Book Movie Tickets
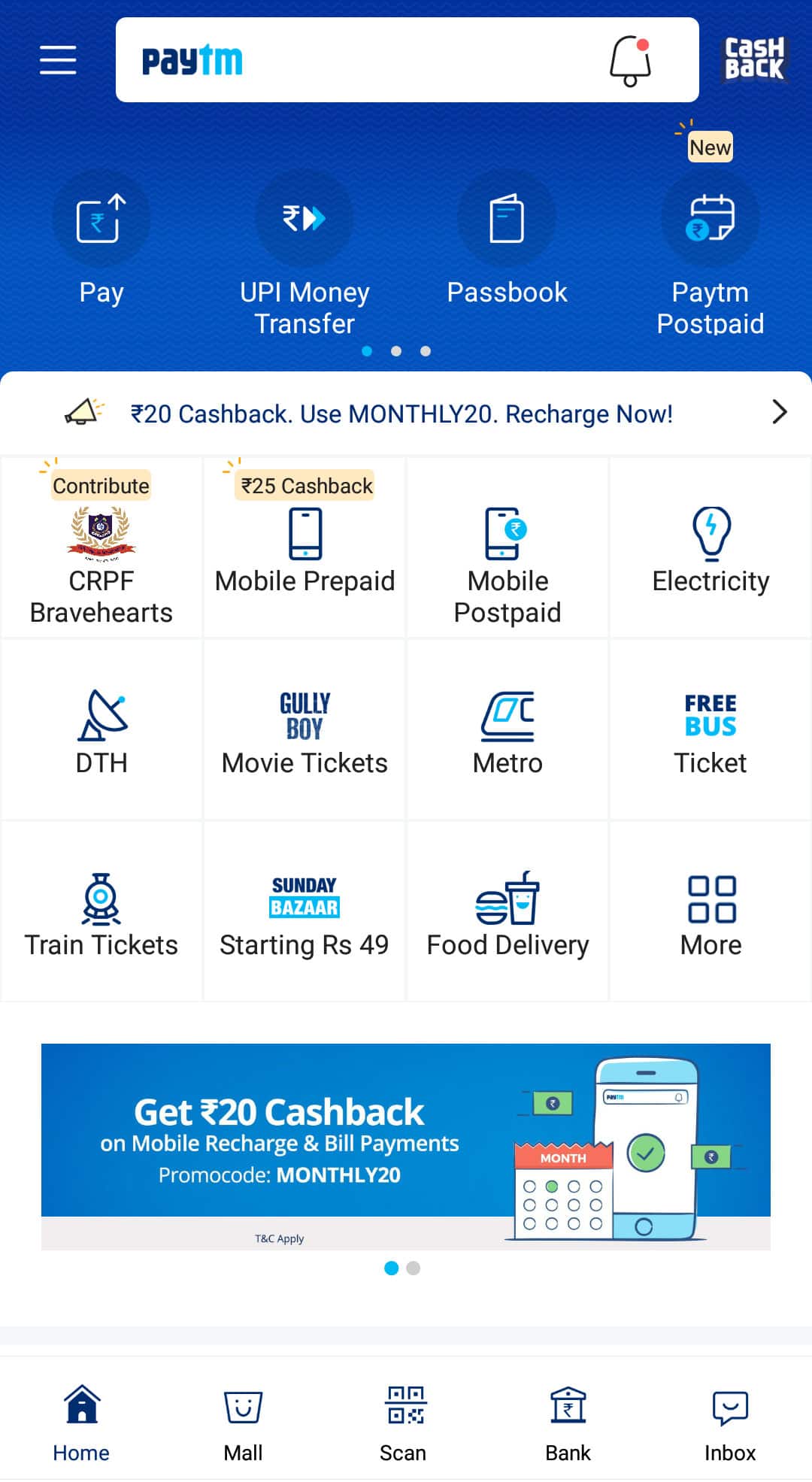This screenshot has height=1482, width=812. tap(304, 730)
